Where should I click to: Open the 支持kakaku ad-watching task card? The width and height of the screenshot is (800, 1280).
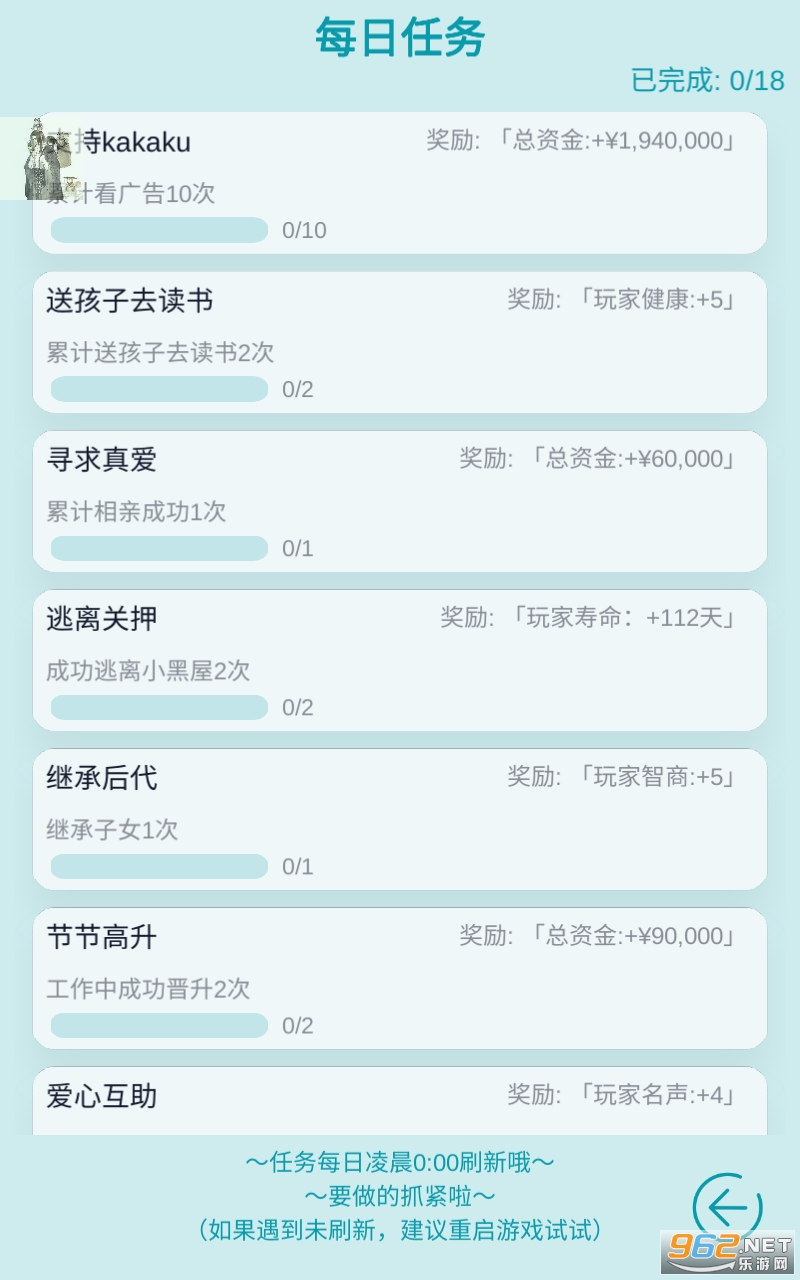tap(400, 183)
